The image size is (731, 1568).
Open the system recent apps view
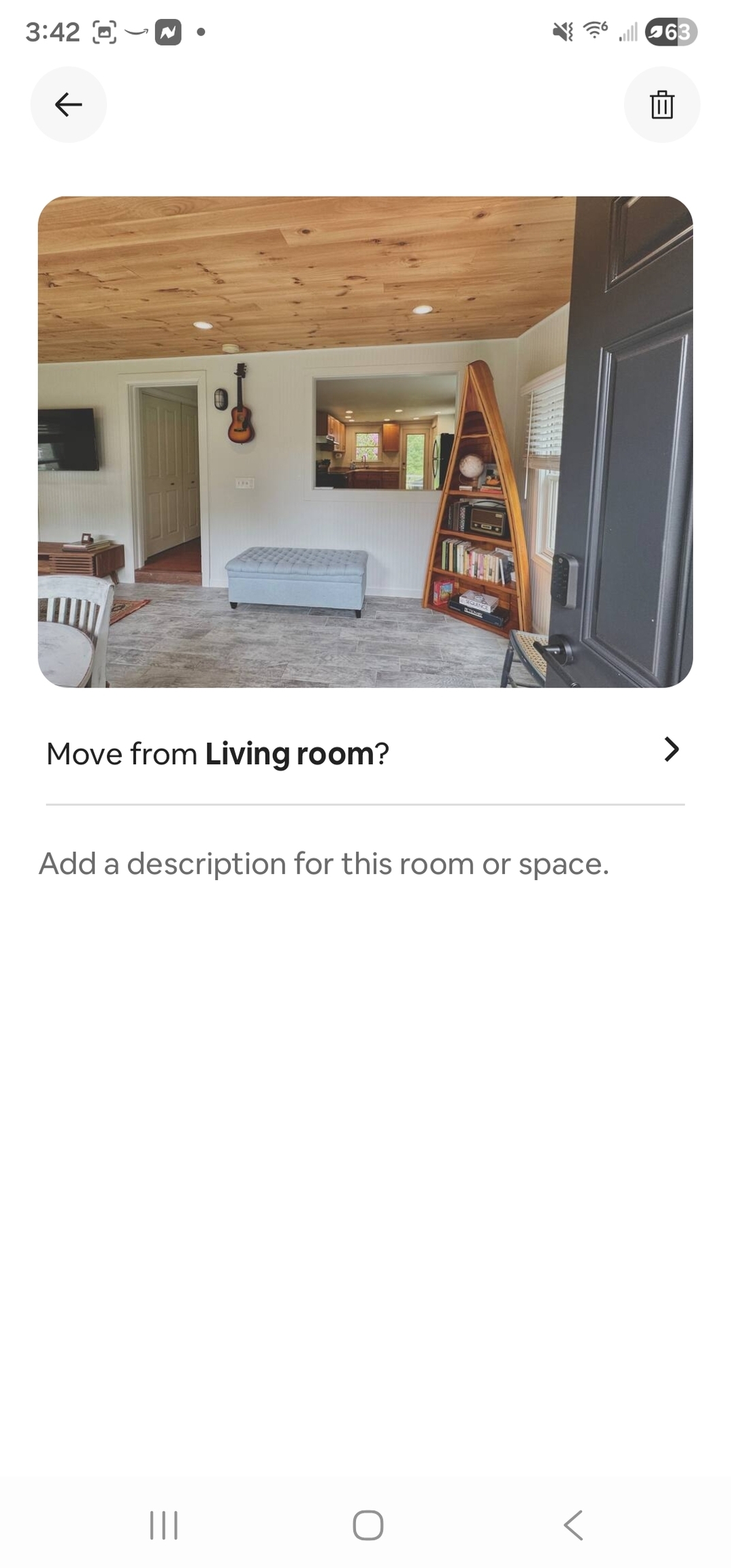[164, 1524]
